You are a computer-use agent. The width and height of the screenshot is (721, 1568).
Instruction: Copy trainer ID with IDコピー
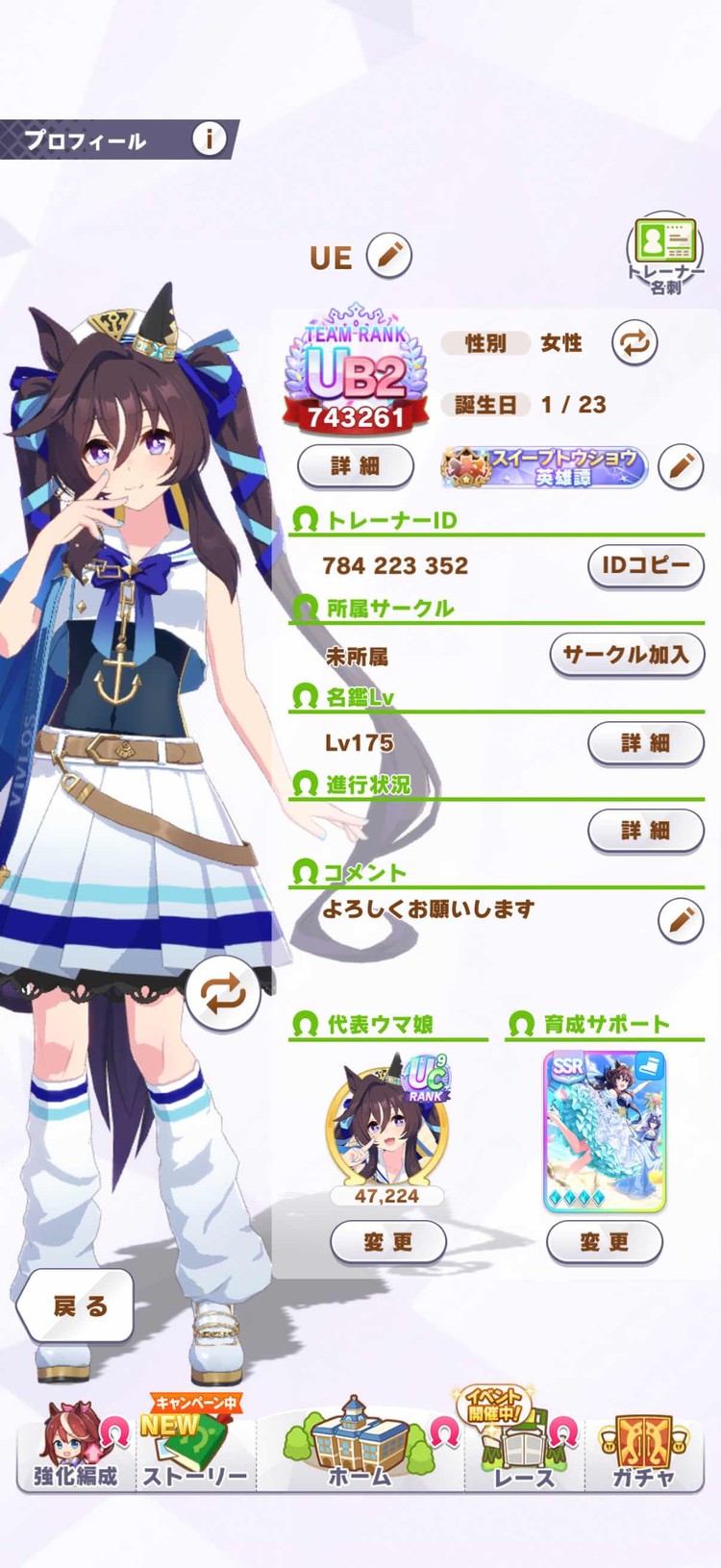point(646,565)
